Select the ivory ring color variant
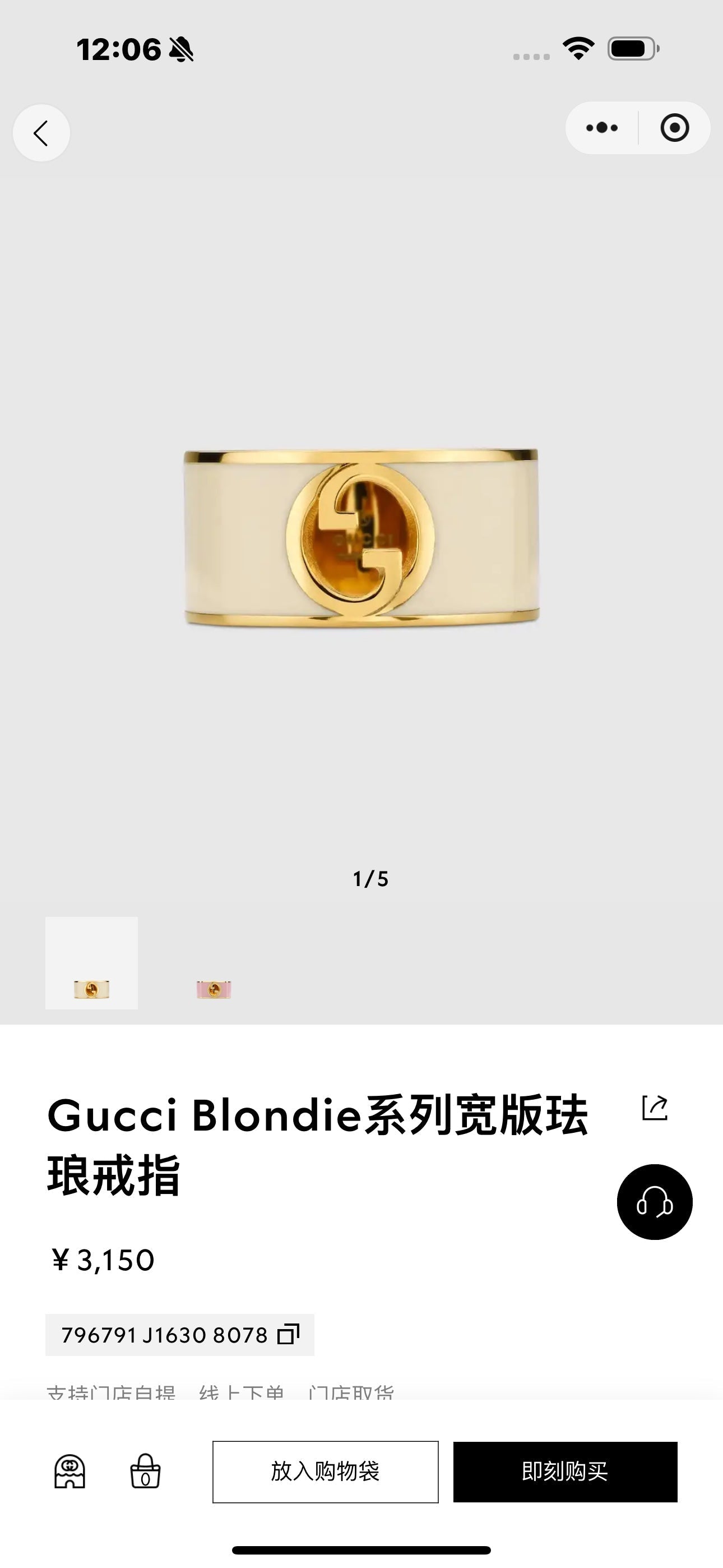723x1568 pixels. [x=91, y=964]
